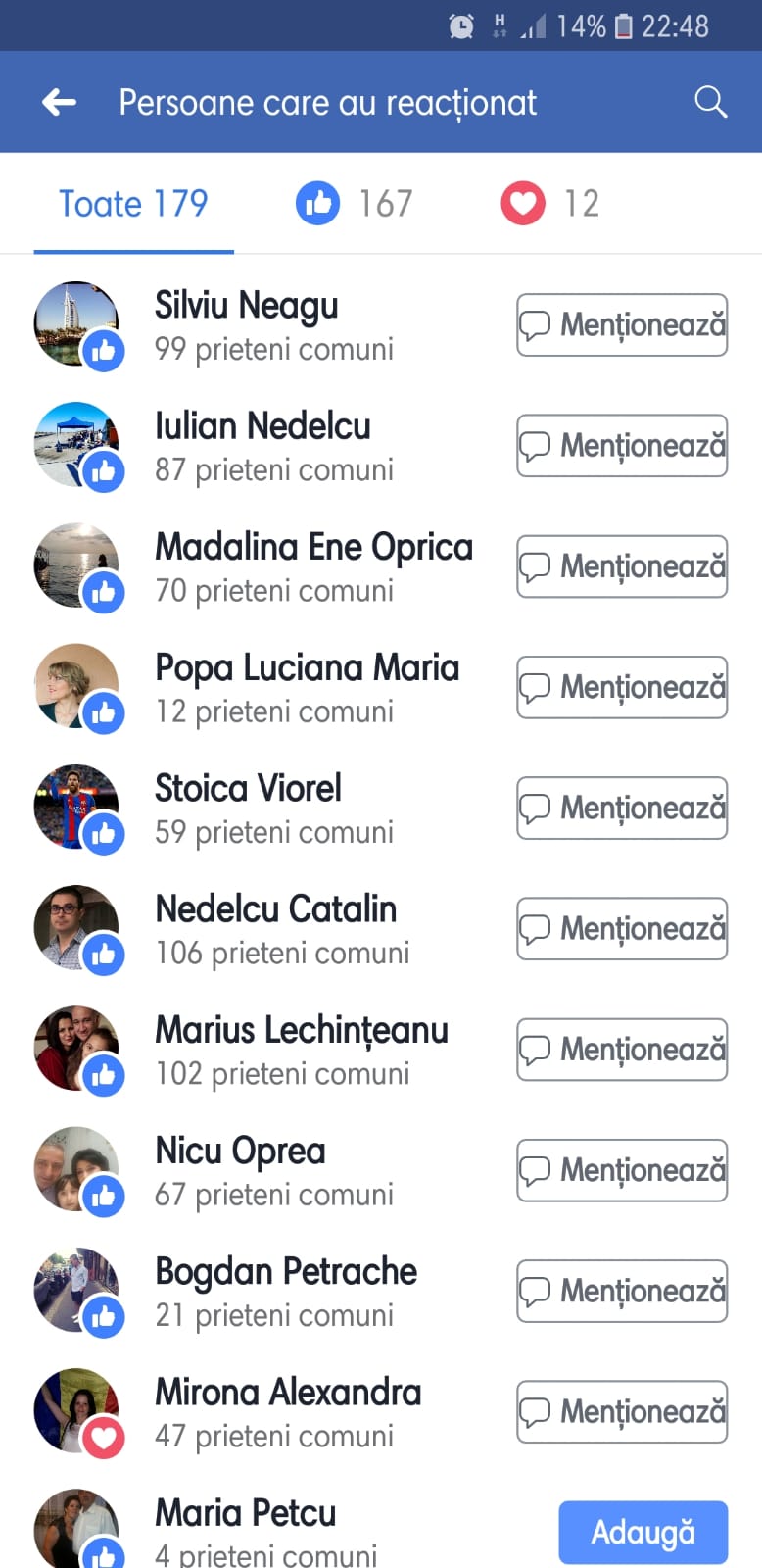Screen dimensions: 762x1568
Task: Mention Stoica Viorel
Action: click(x=622, y=808)
